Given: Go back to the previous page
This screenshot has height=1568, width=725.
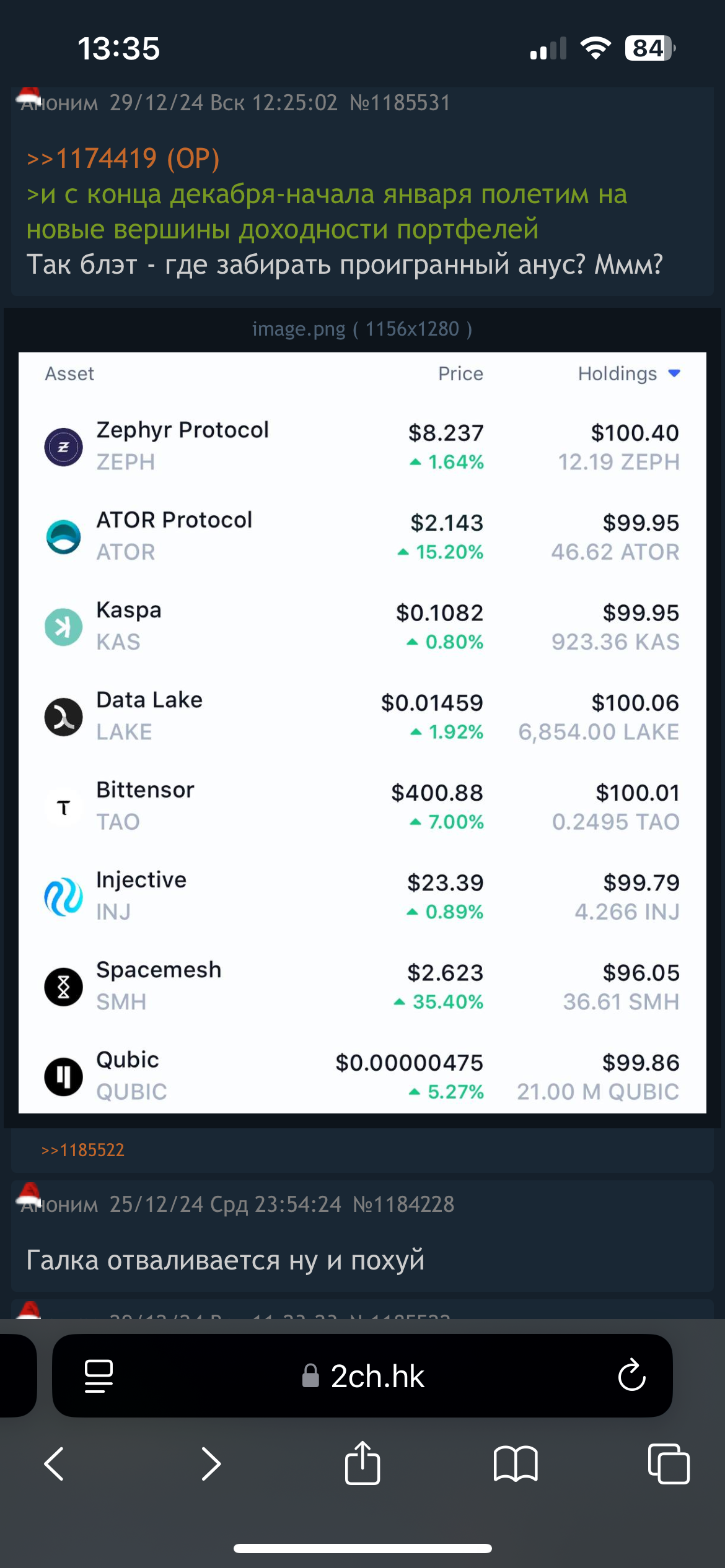Looking at the screenshot, I should (x=54, y=1464).
